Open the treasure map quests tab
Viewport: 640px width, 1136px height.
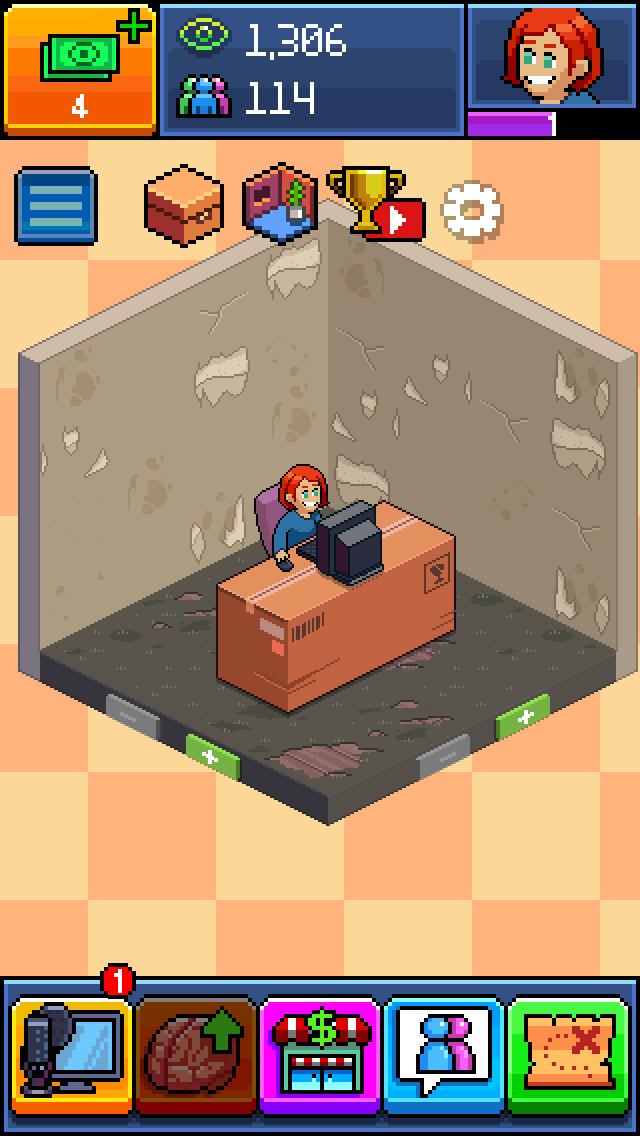click(x=568, y=1056)
